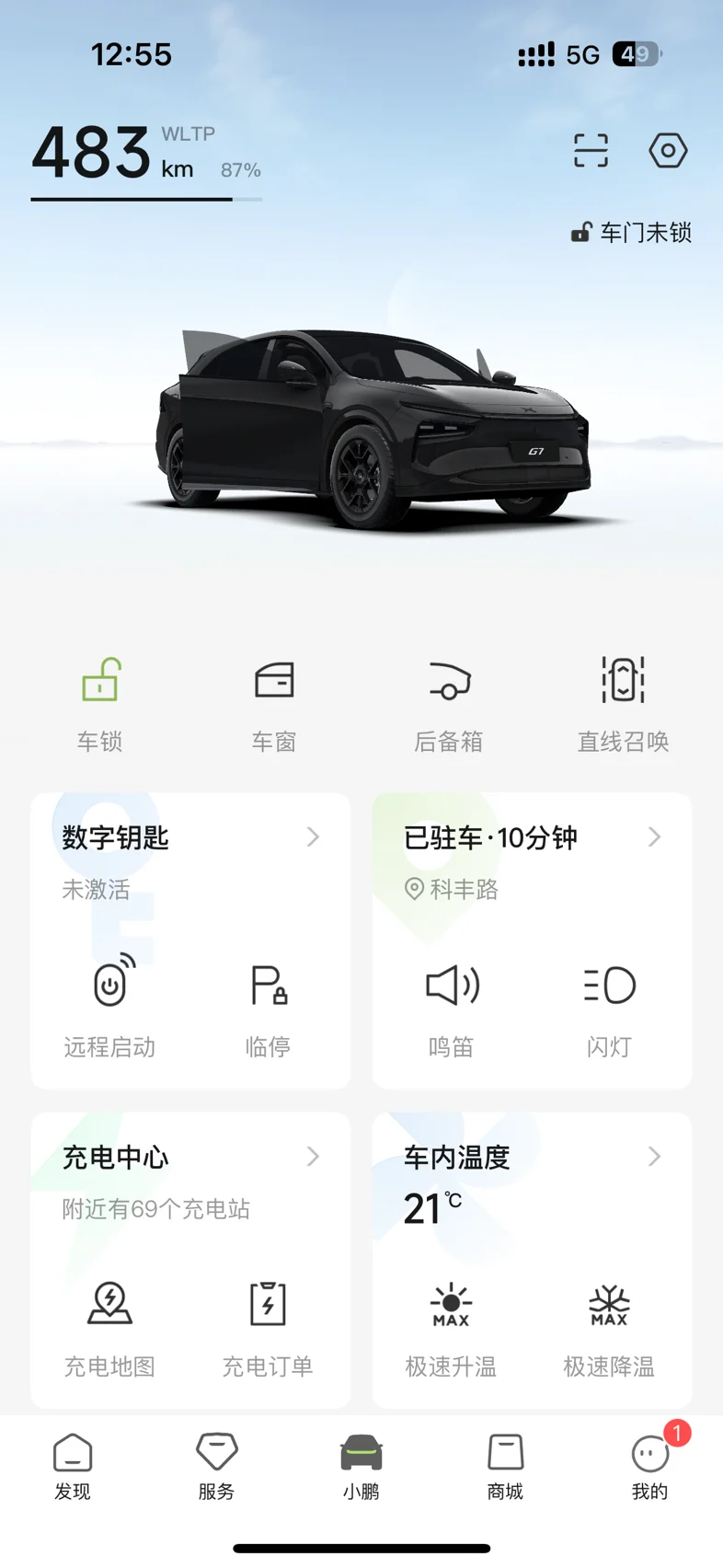Honk the horn with 鸣笛
Viewport: 723px width, 1568px height.
[451, 1008]
